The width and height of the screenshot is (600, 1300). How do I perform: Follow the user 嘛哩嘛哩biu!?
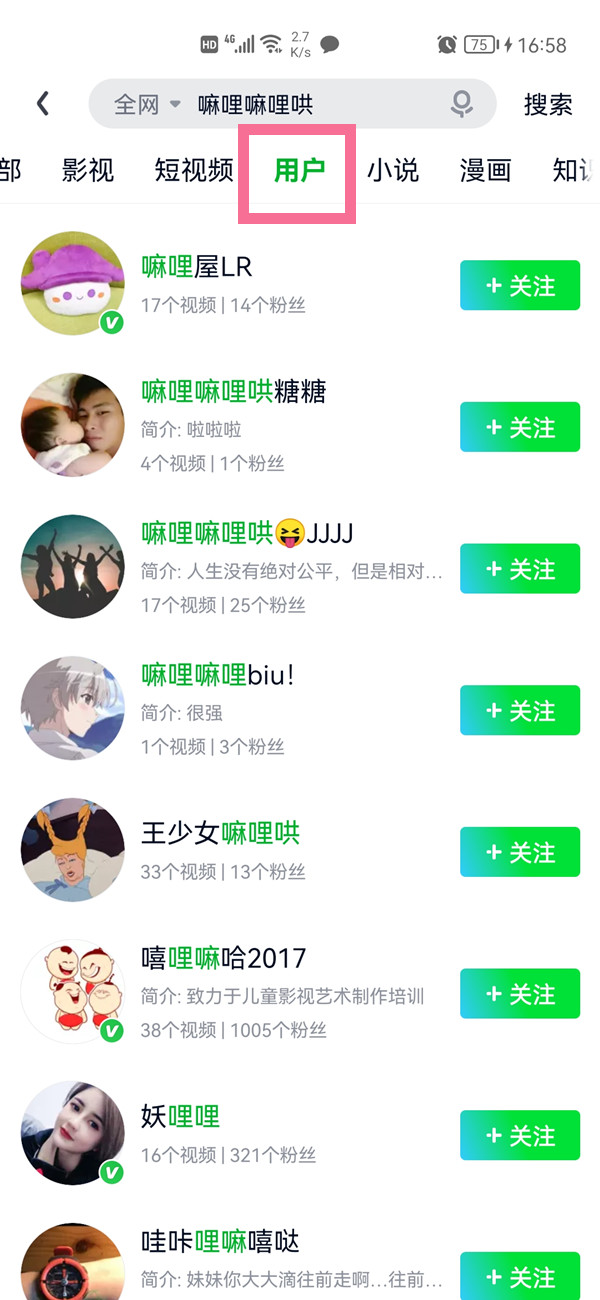[520, 711]
